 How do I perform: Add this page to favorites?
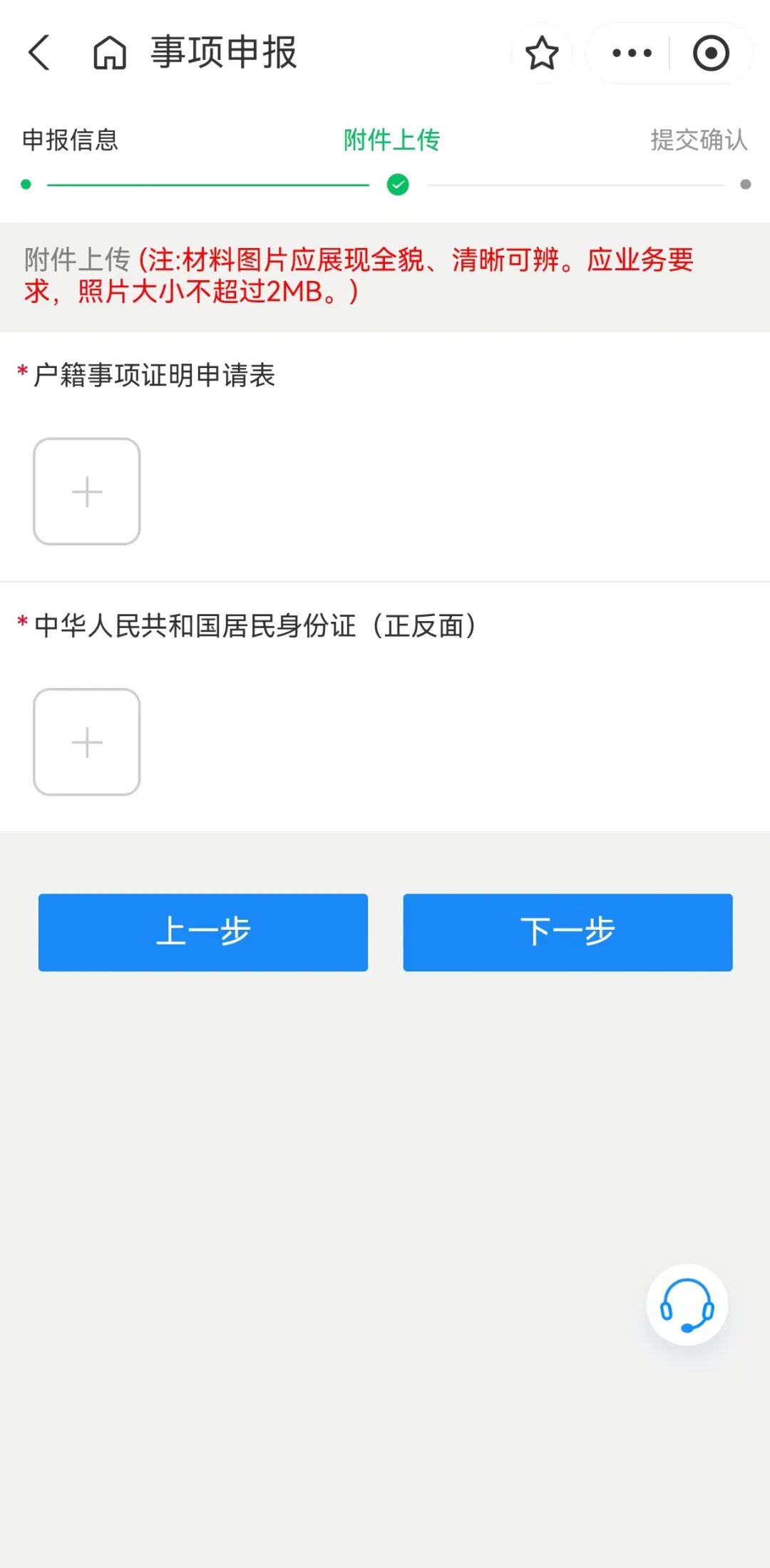pyautogui.click(x=542, y=53)
